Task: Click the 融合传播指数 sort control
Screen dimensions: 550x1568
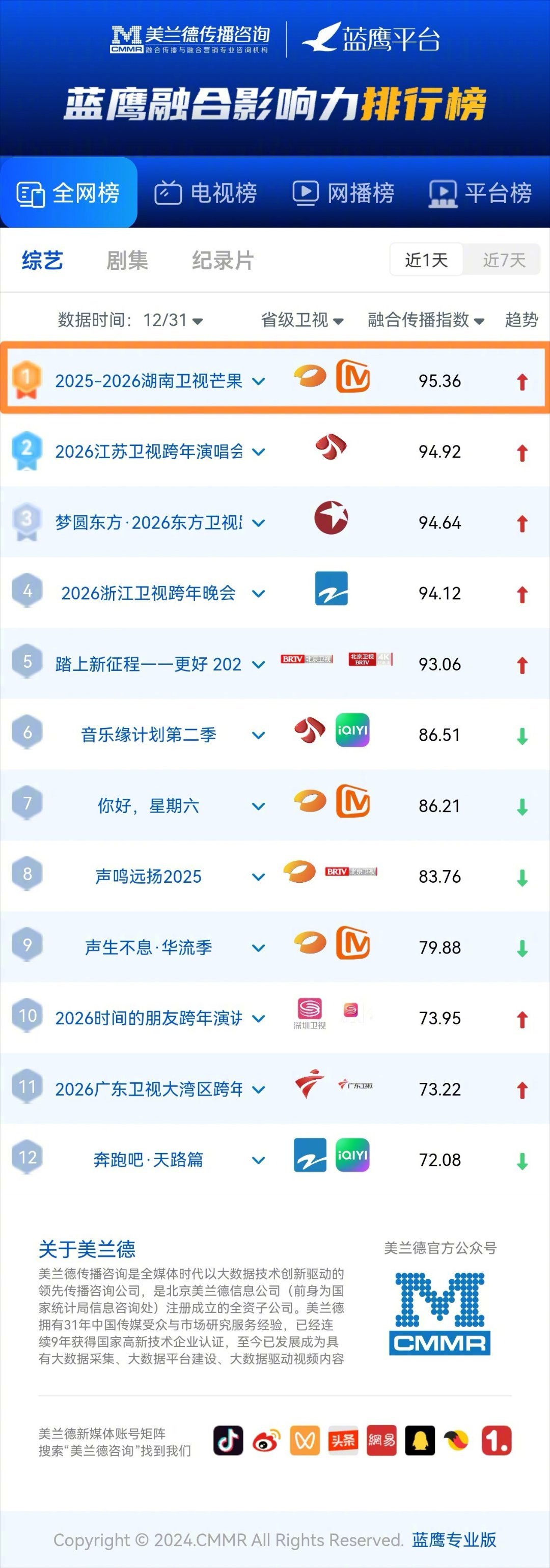Action: click(423, 320)
